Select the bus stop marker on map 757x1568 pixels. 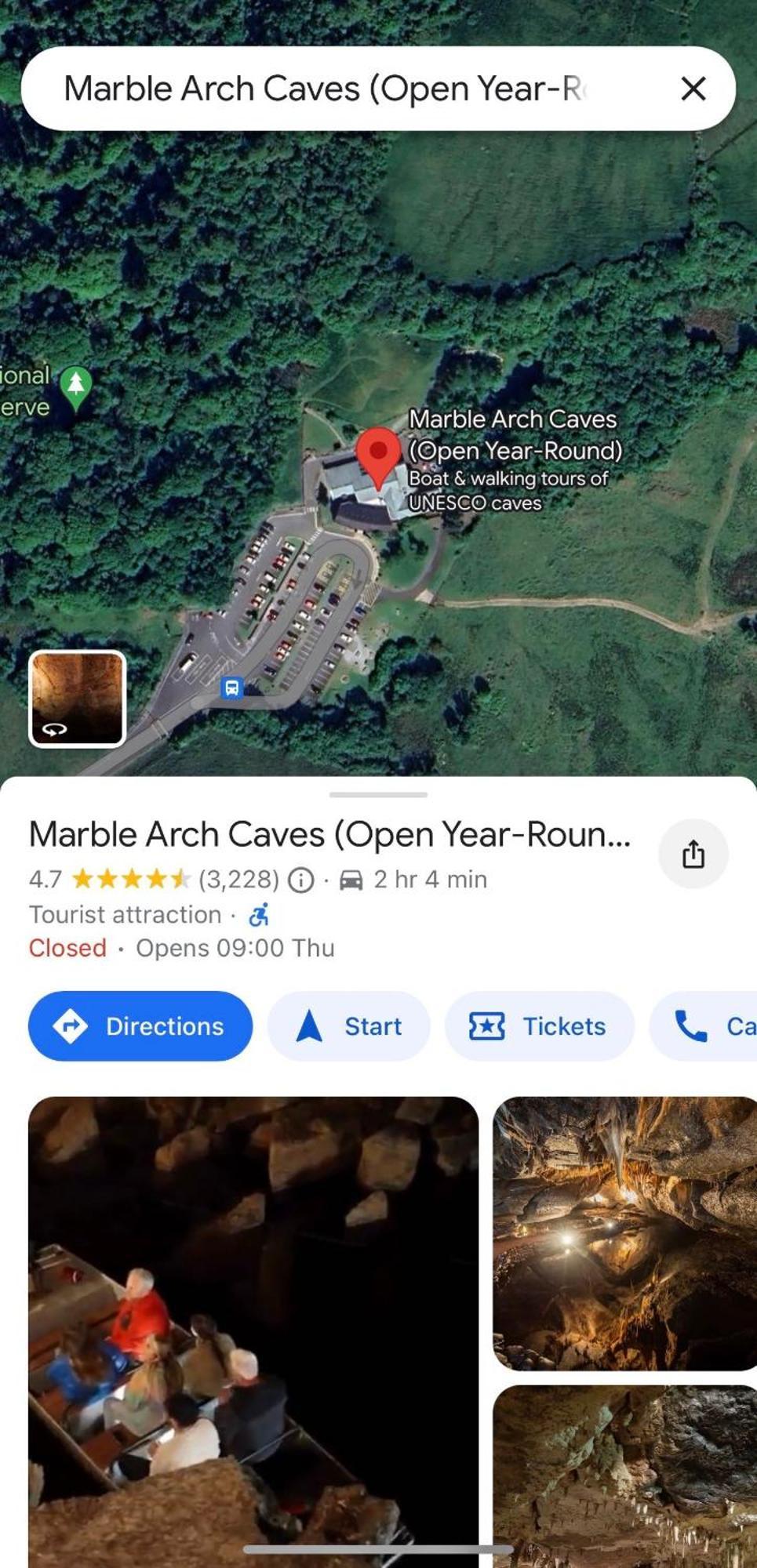click(x=232, y=688)
